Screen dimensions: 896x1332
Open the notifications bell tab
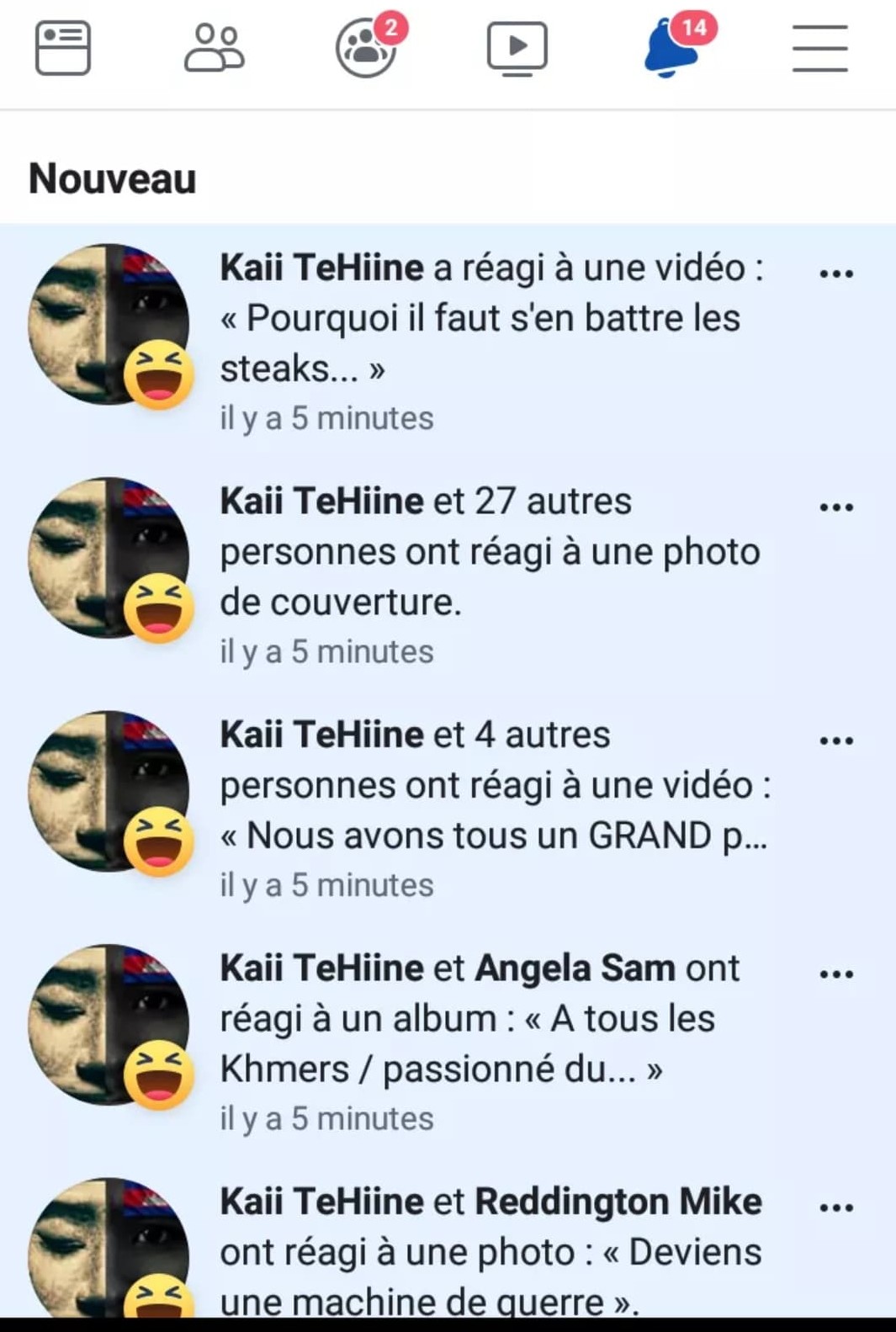[671, 48]
